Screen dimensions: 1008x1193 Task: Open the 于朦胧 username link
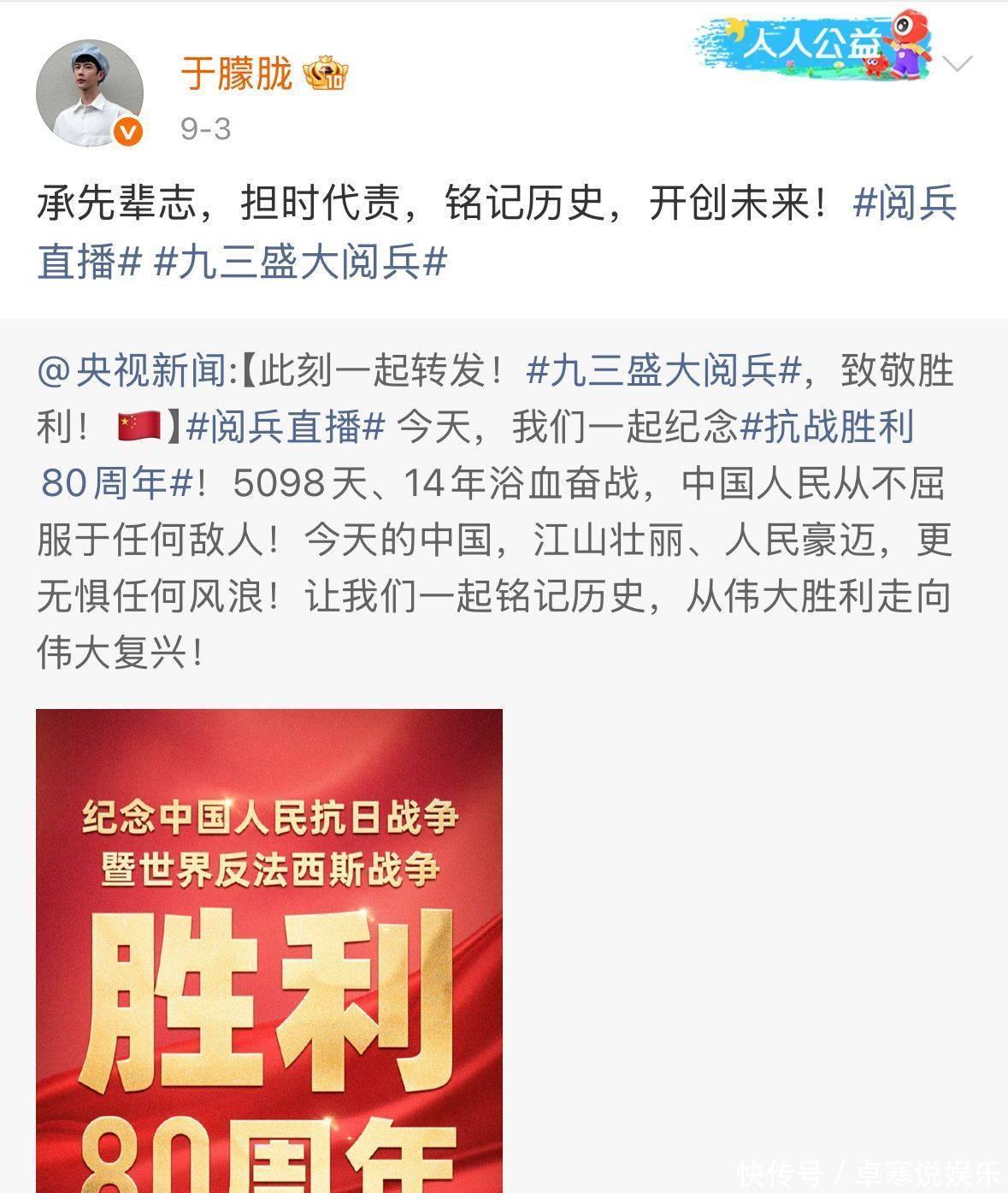[x=236, y=74]
